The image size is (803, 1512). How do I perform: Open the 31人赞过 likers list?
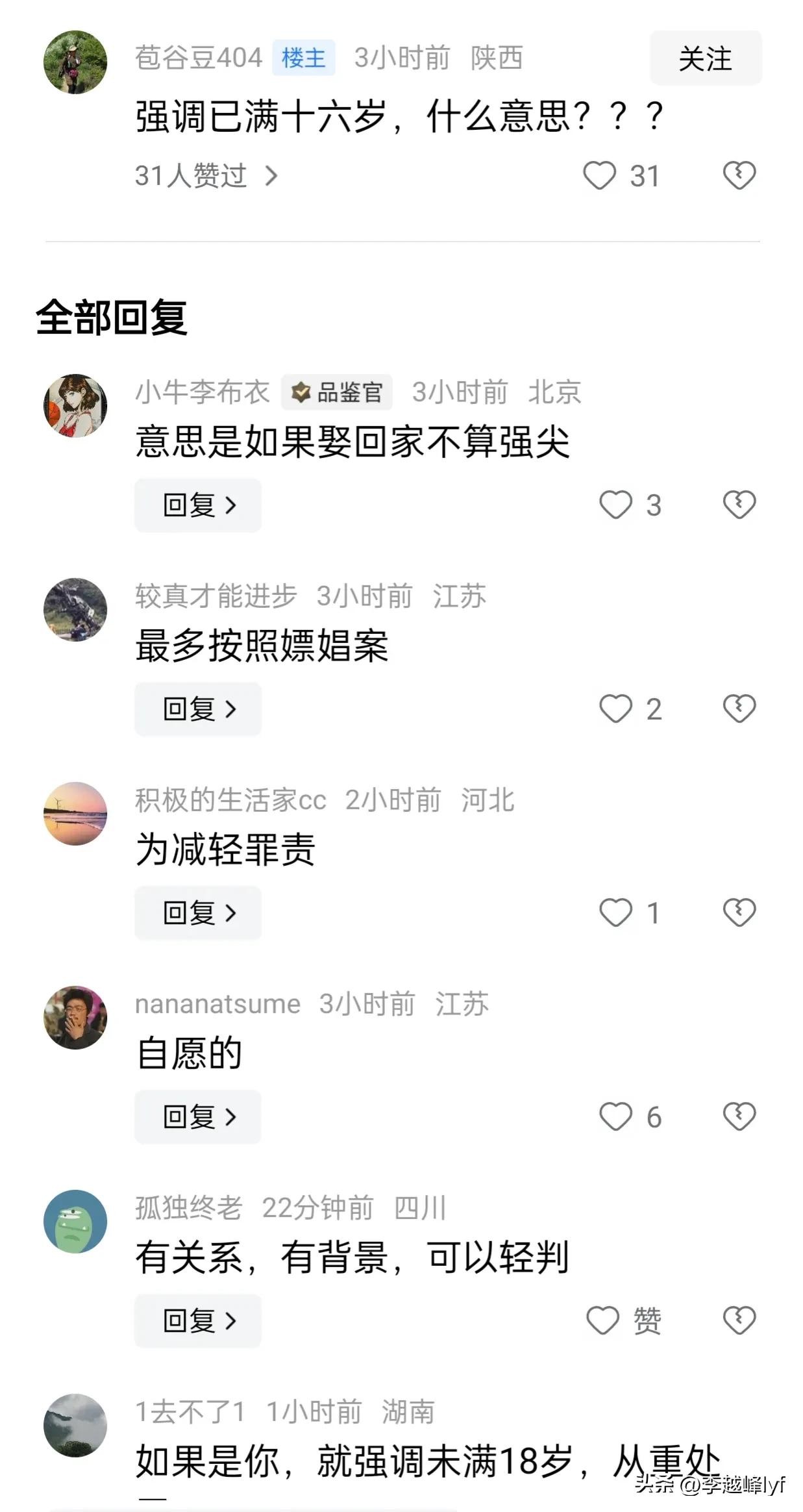(x=206, y=176)
